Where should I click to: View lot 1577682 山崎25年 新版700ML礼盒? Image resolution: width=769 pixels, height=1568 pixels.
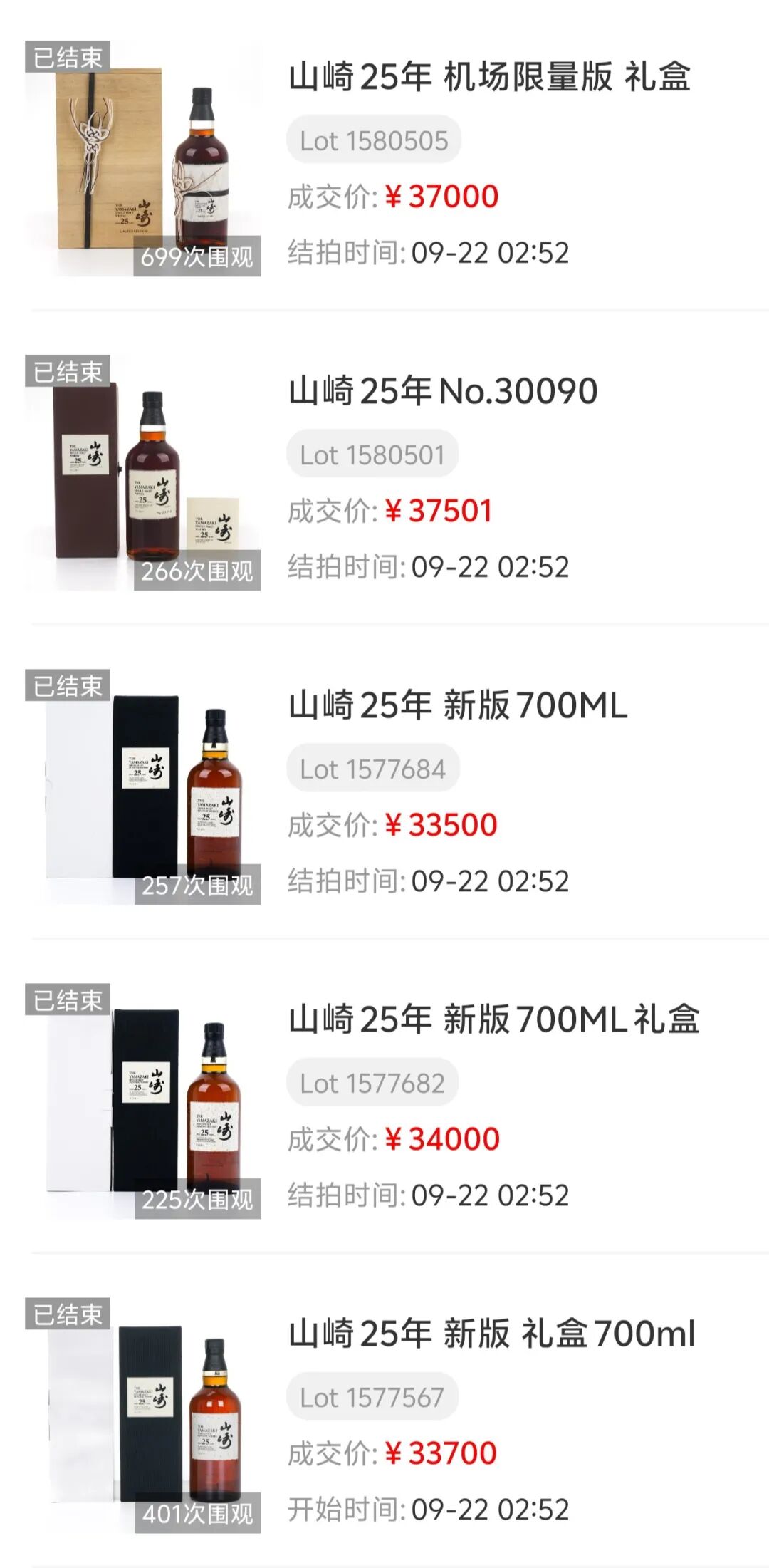493,1019
